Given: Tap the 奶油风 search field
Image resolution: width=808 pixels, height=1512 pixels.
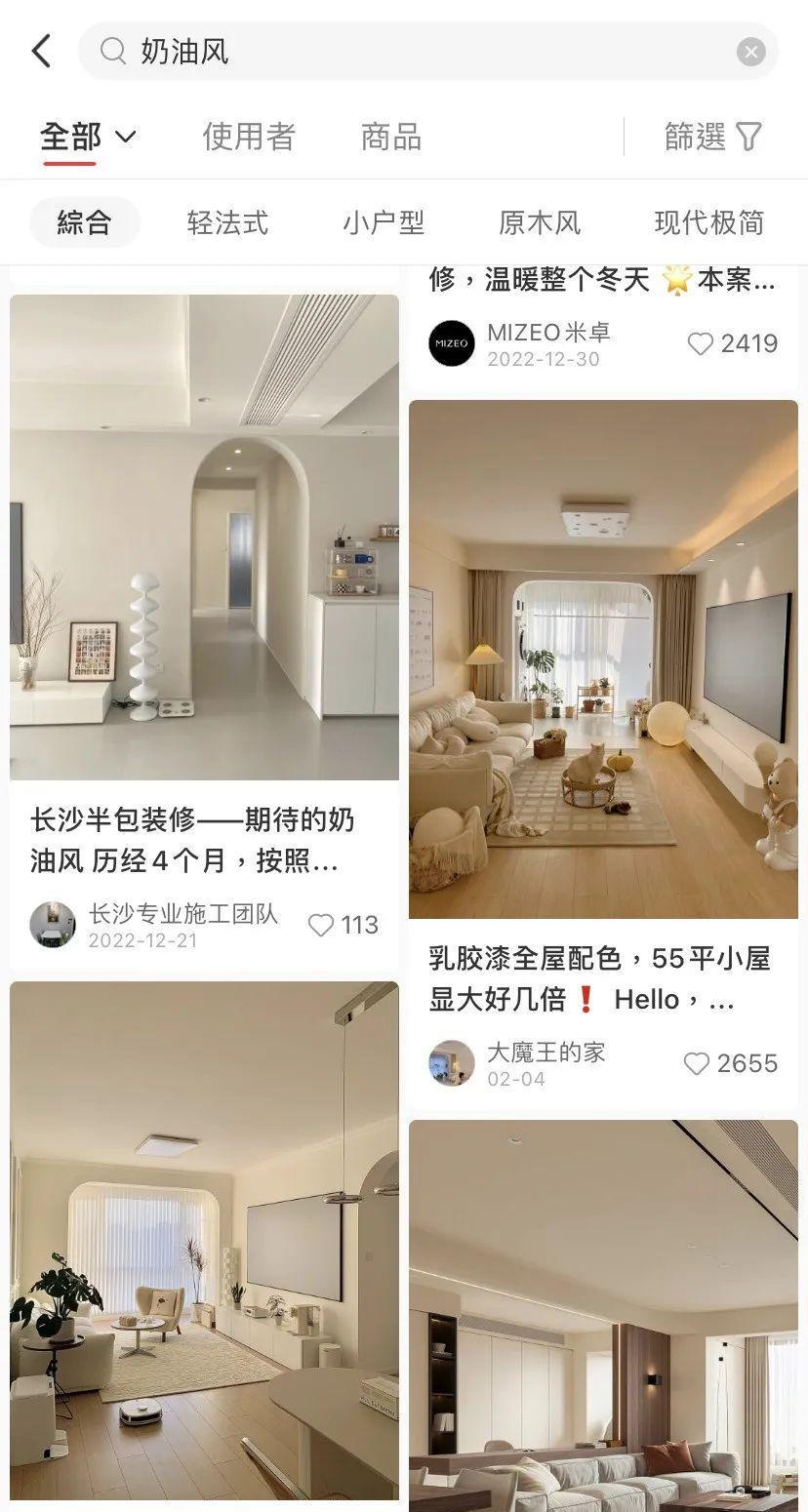Looking at the screenshot, I should coord(410,51).
